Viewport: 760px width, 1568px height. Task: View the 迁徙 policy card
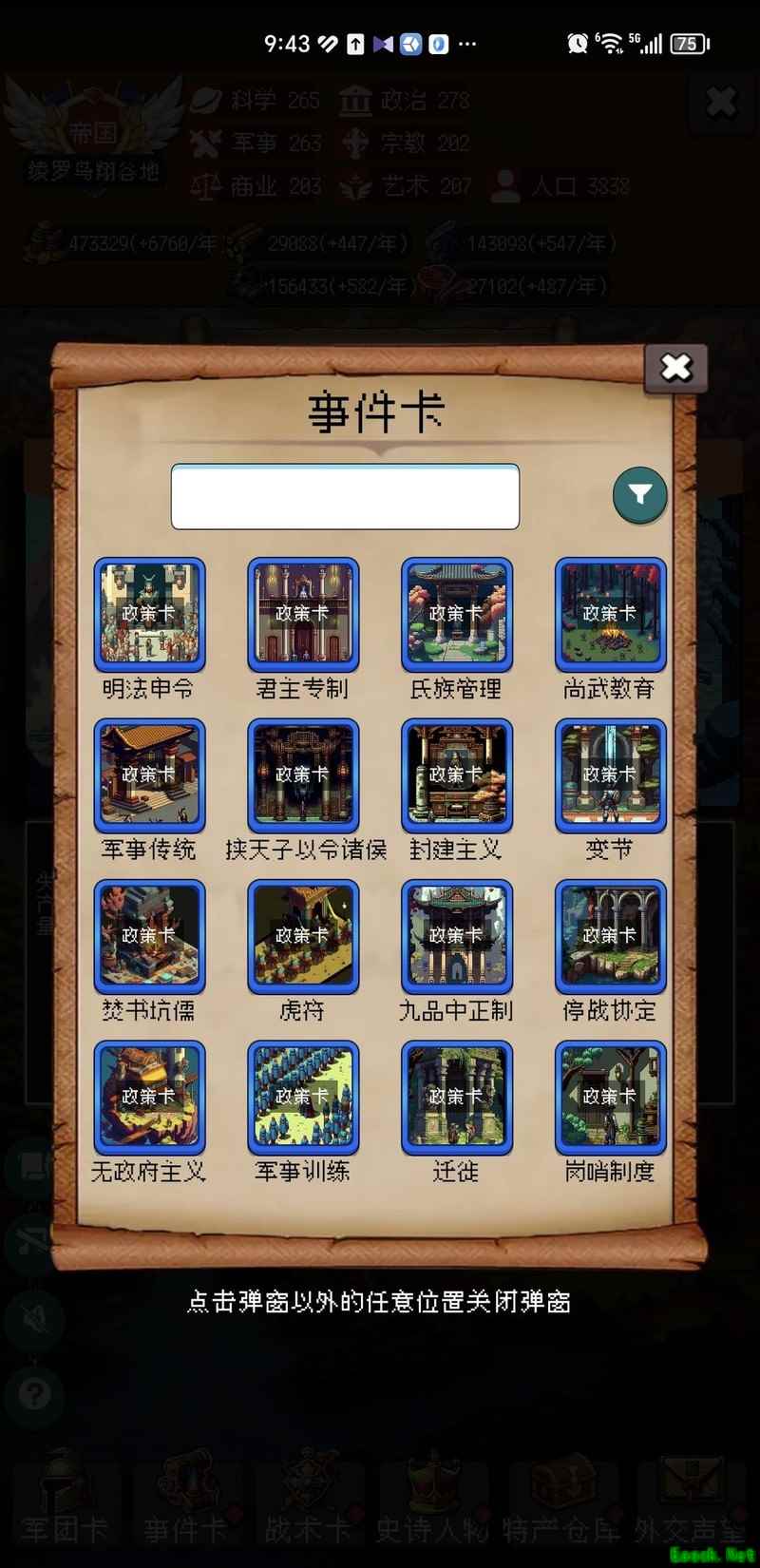coord(457,1097)
